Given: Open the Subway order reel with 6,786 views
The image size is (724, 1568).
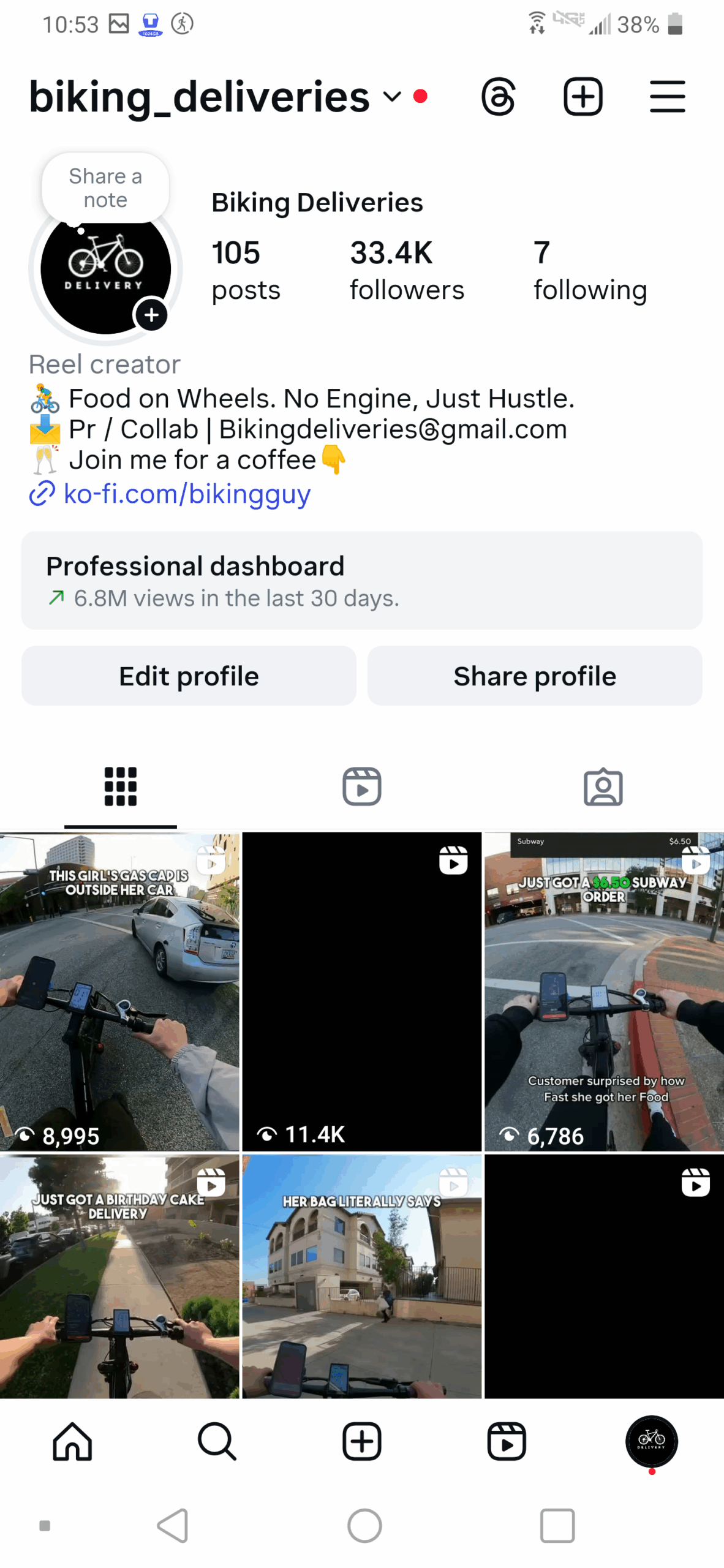Looking at the screenshot, I should click(x=603, y=990).
